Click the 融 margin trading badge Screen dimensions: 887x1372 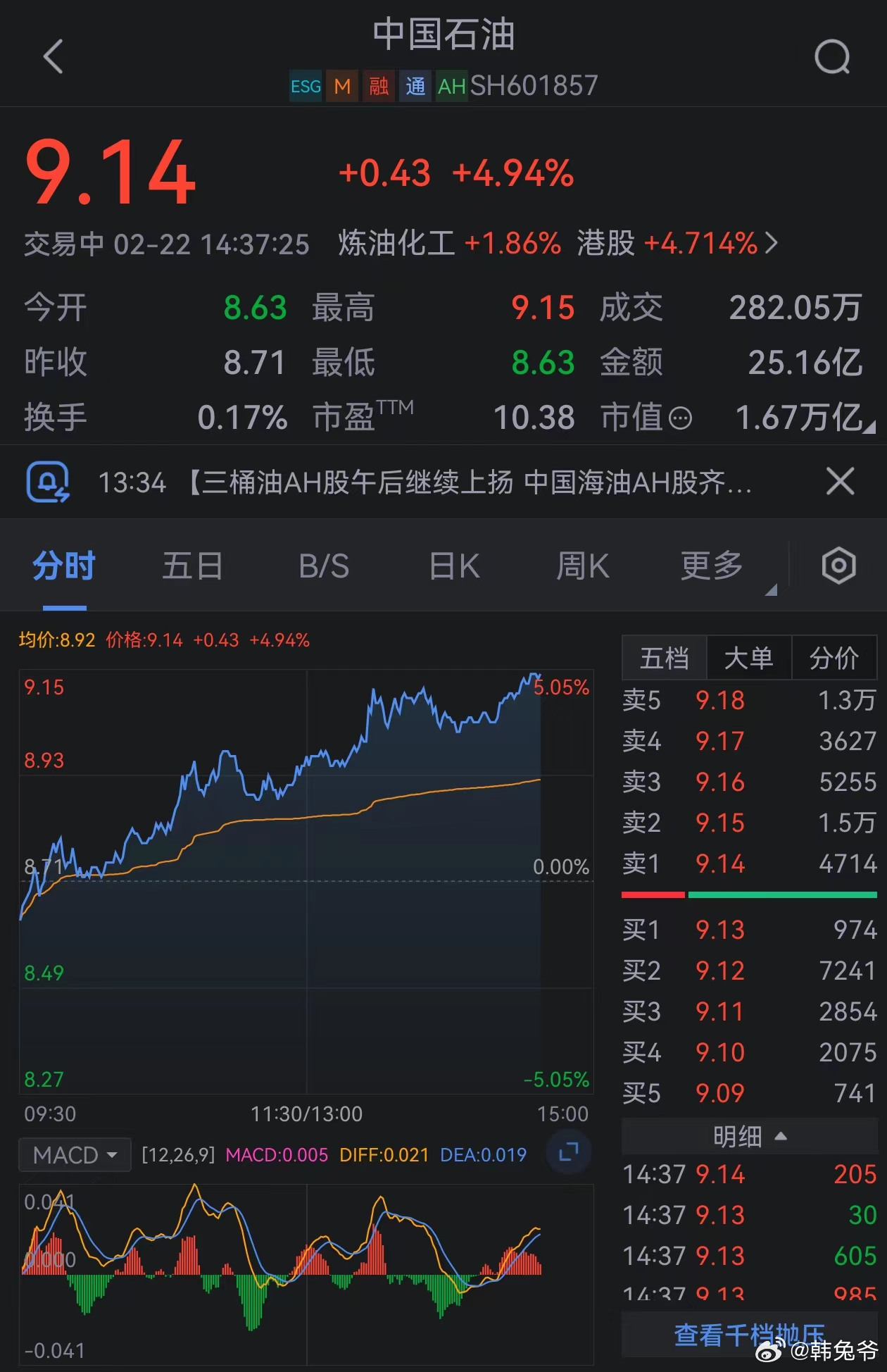click(378, 86)
